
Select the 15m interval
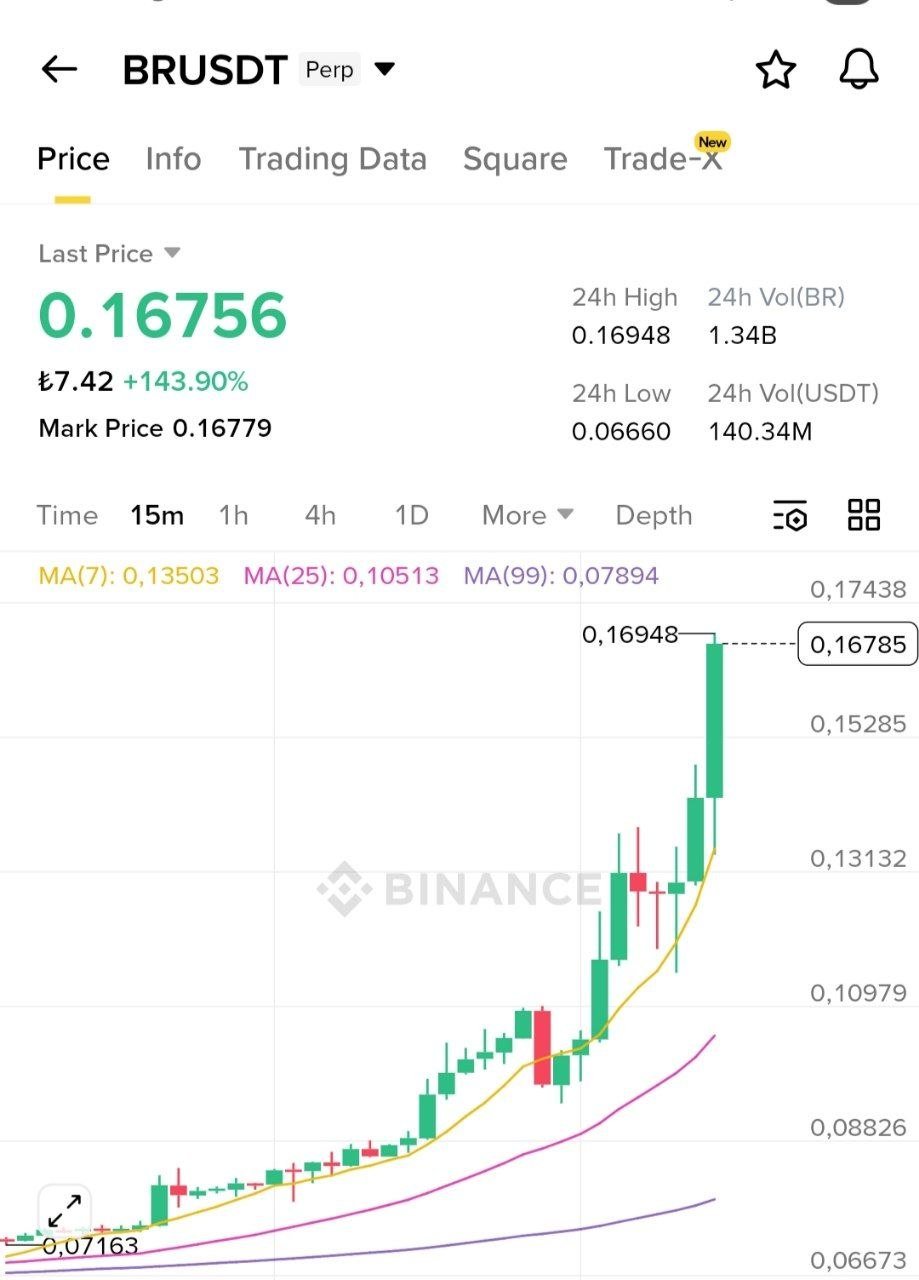pyautogui.click(x=157, y=515)
